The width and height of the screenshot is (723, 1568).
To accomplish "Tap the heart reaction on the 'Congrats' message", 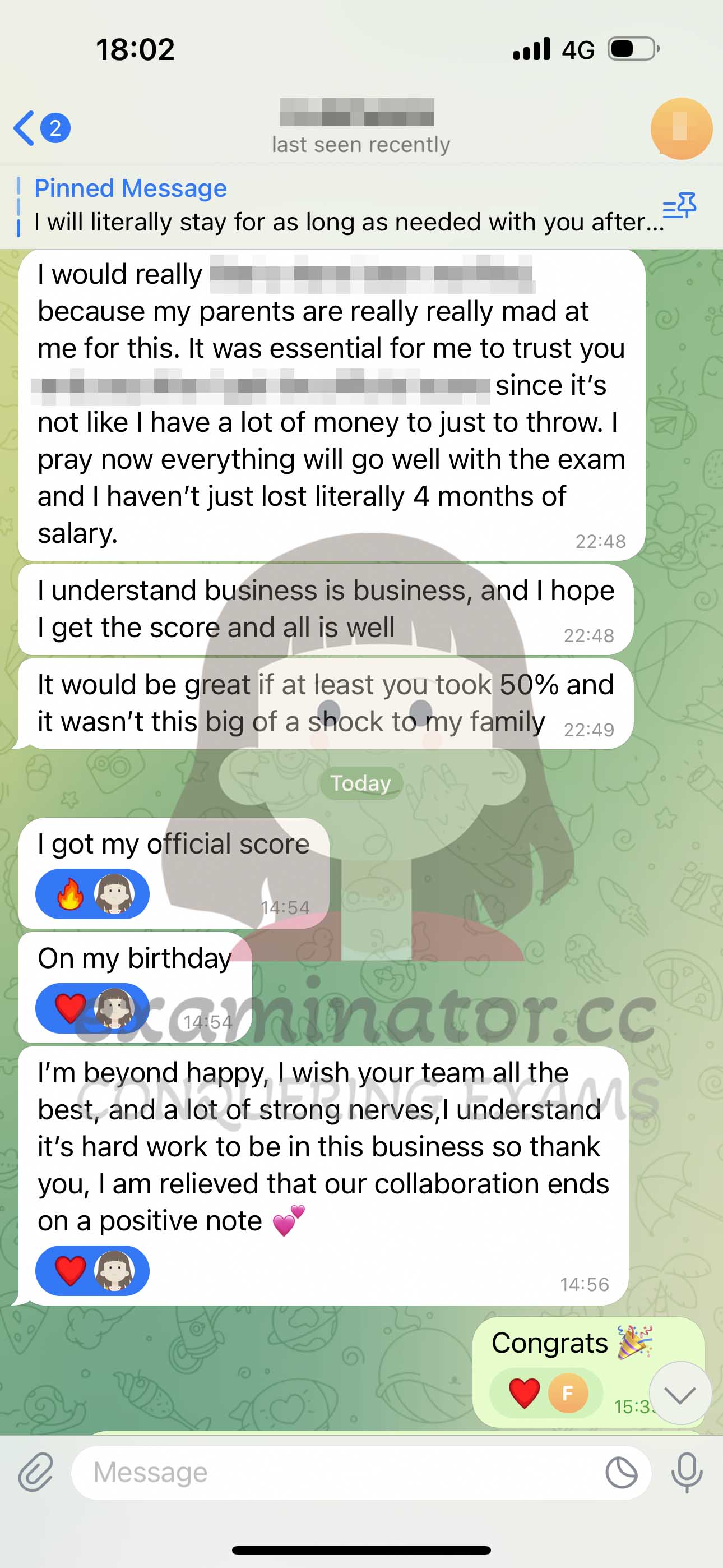I will coord(546,1393).
